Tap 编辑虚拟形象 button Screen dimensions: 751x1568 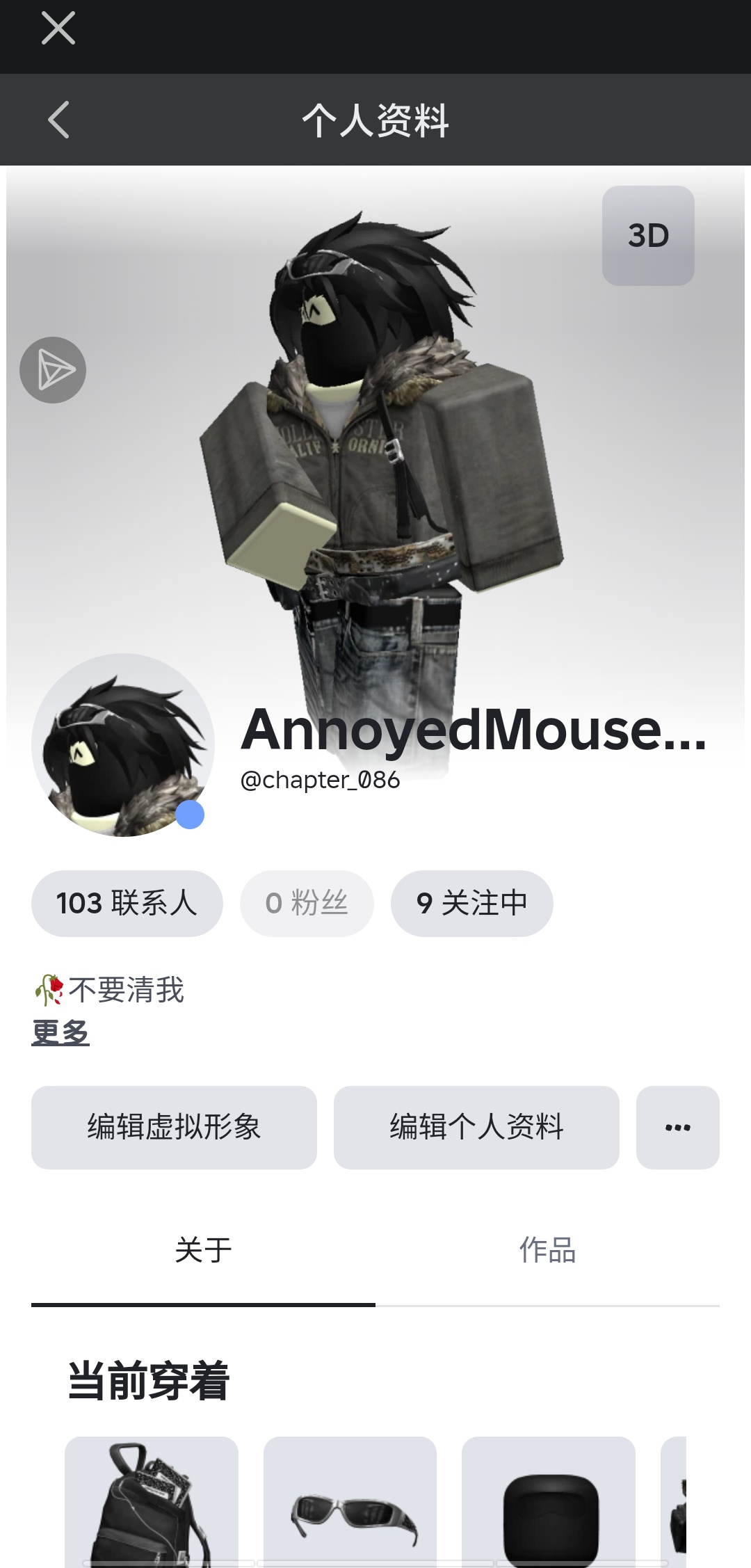pos(174,1127)
